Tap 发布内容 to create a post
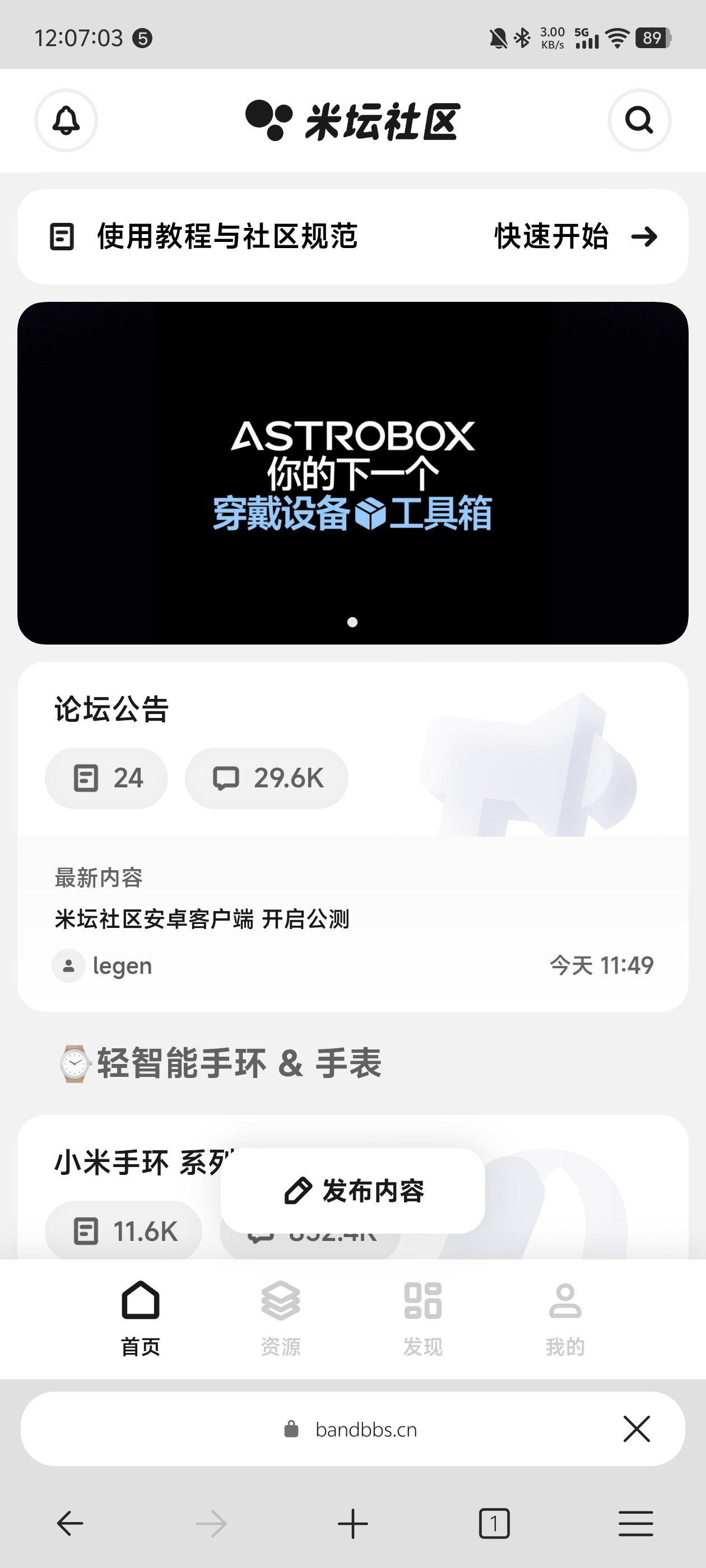 click(352, 1191)
